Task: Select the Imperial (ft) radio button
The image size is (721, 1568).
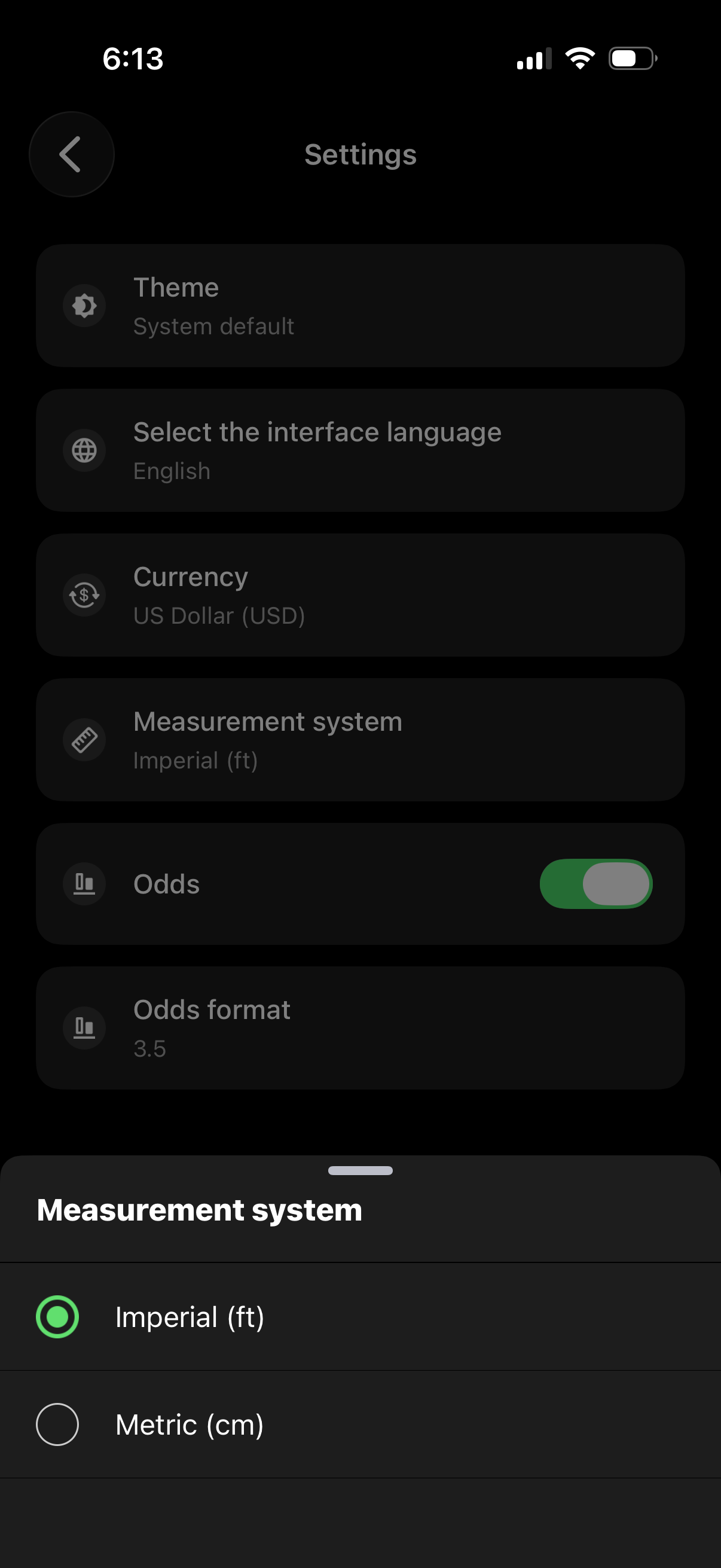Action: coord(57,1316)
